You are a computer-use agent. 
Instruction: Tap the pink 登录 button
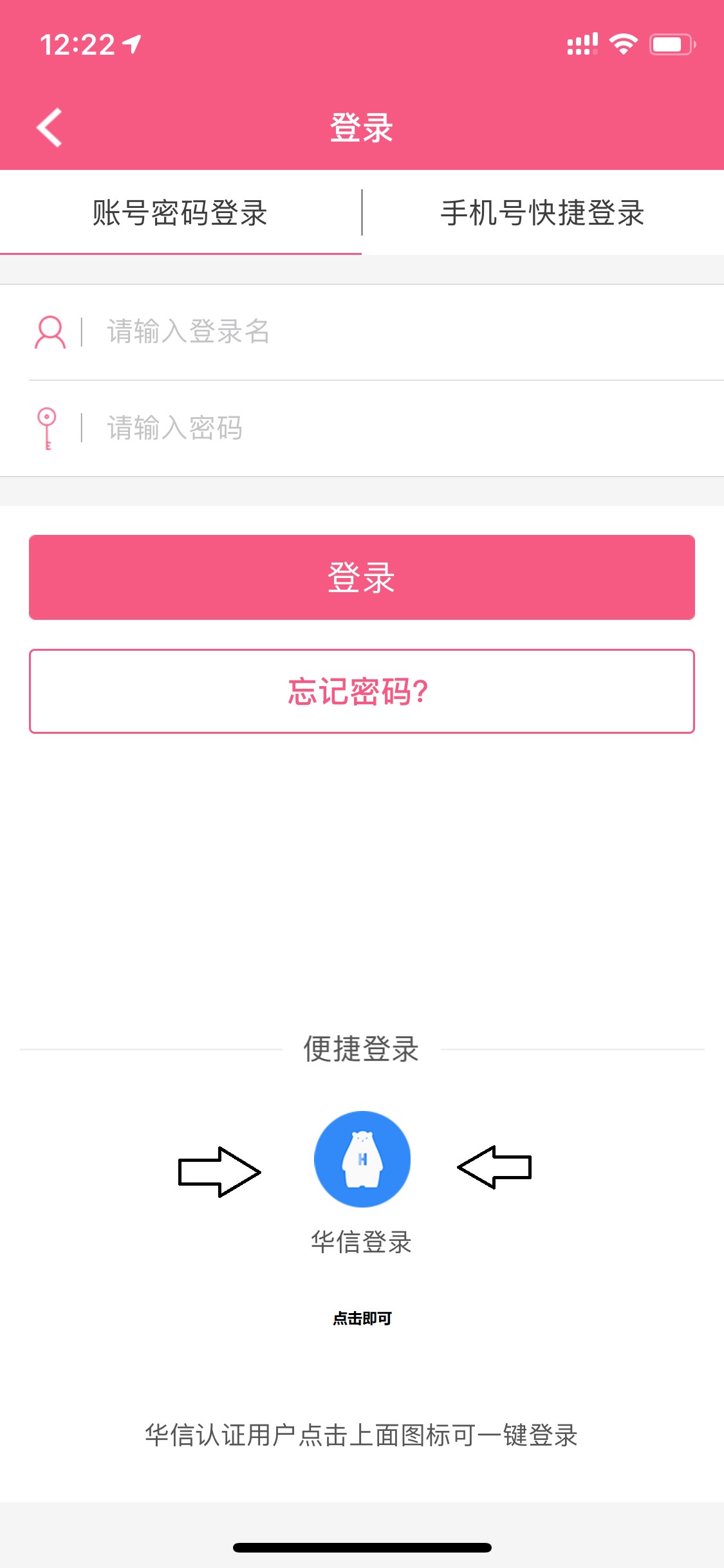click(x=362, y=577)
